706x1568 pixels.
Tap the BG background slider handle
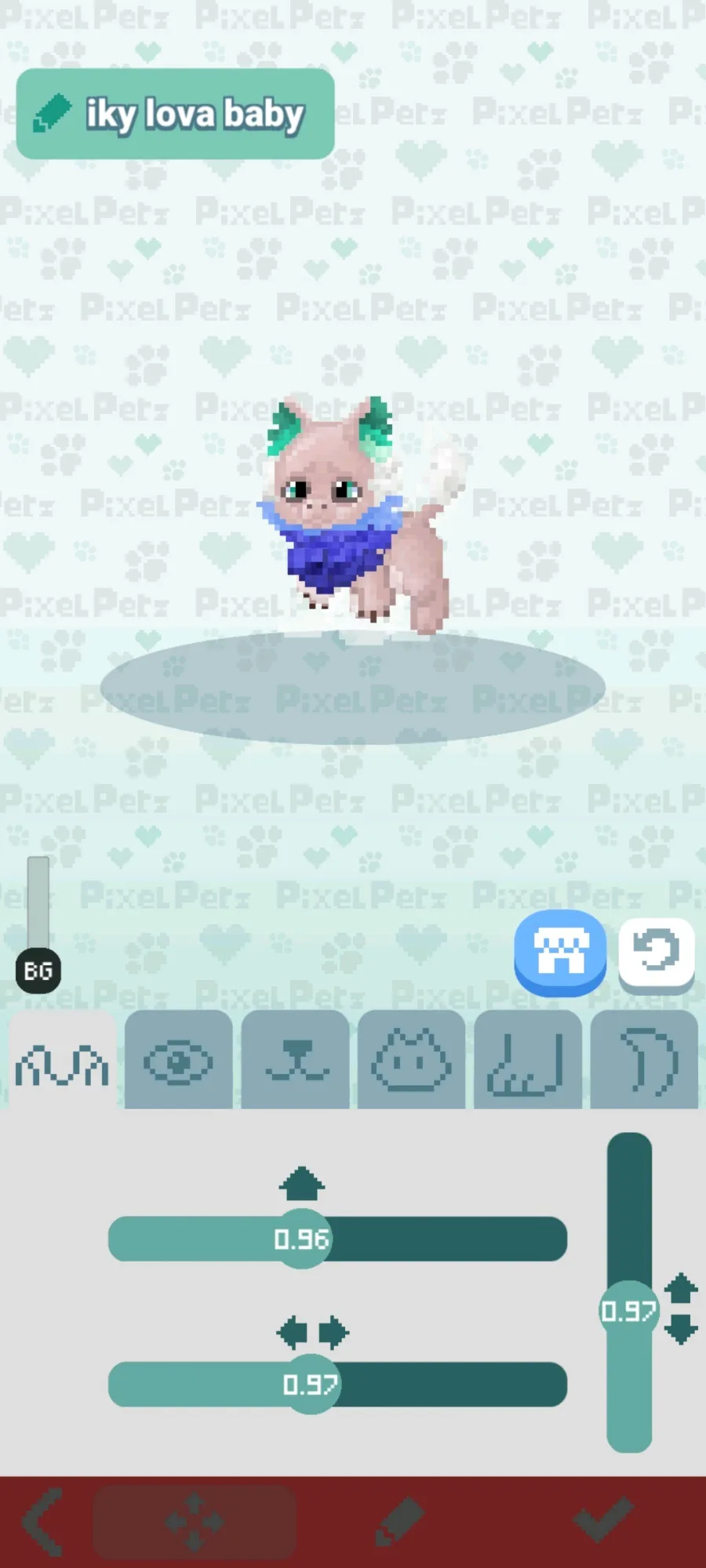pos(38,971)
